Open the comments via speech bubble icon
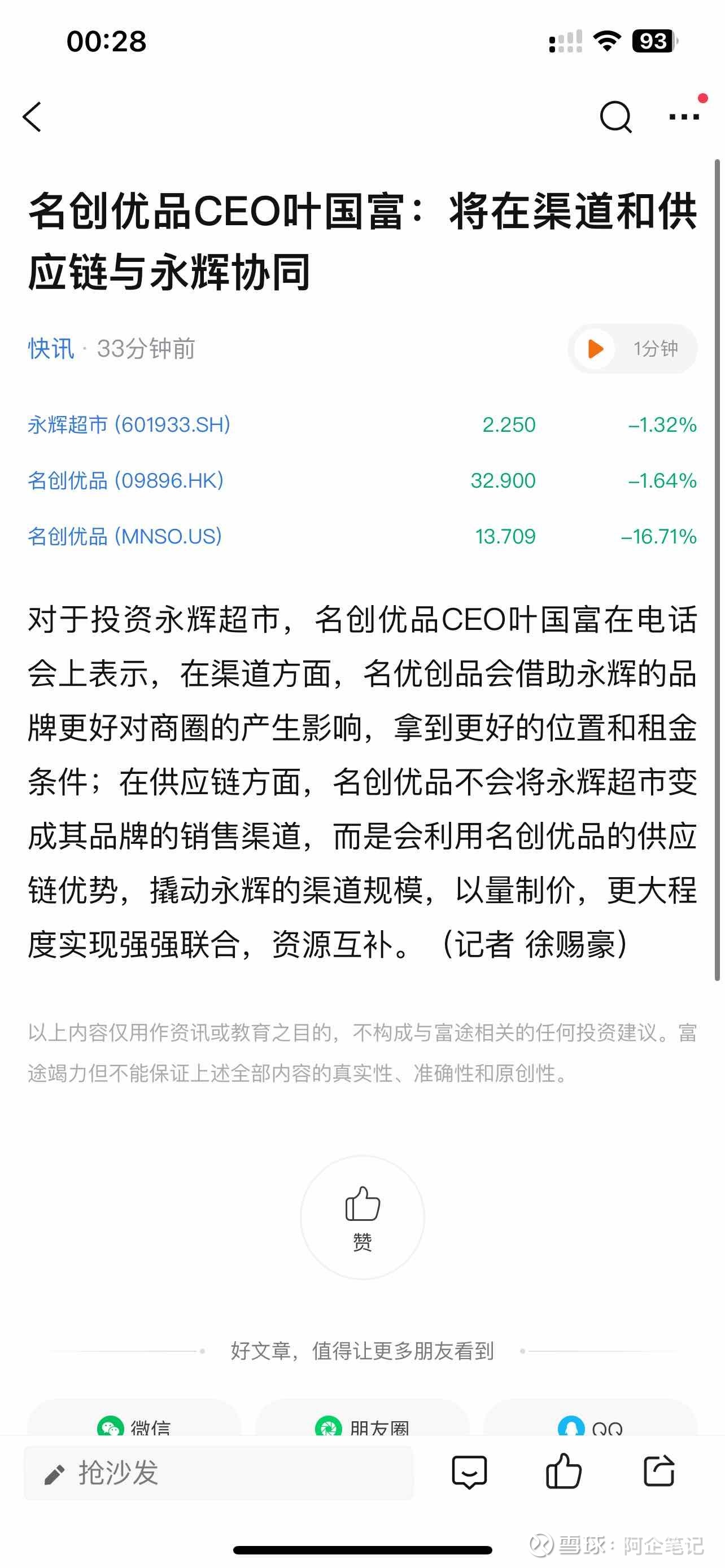Viewport: 725px width, 1568px height. (469, 1473)
